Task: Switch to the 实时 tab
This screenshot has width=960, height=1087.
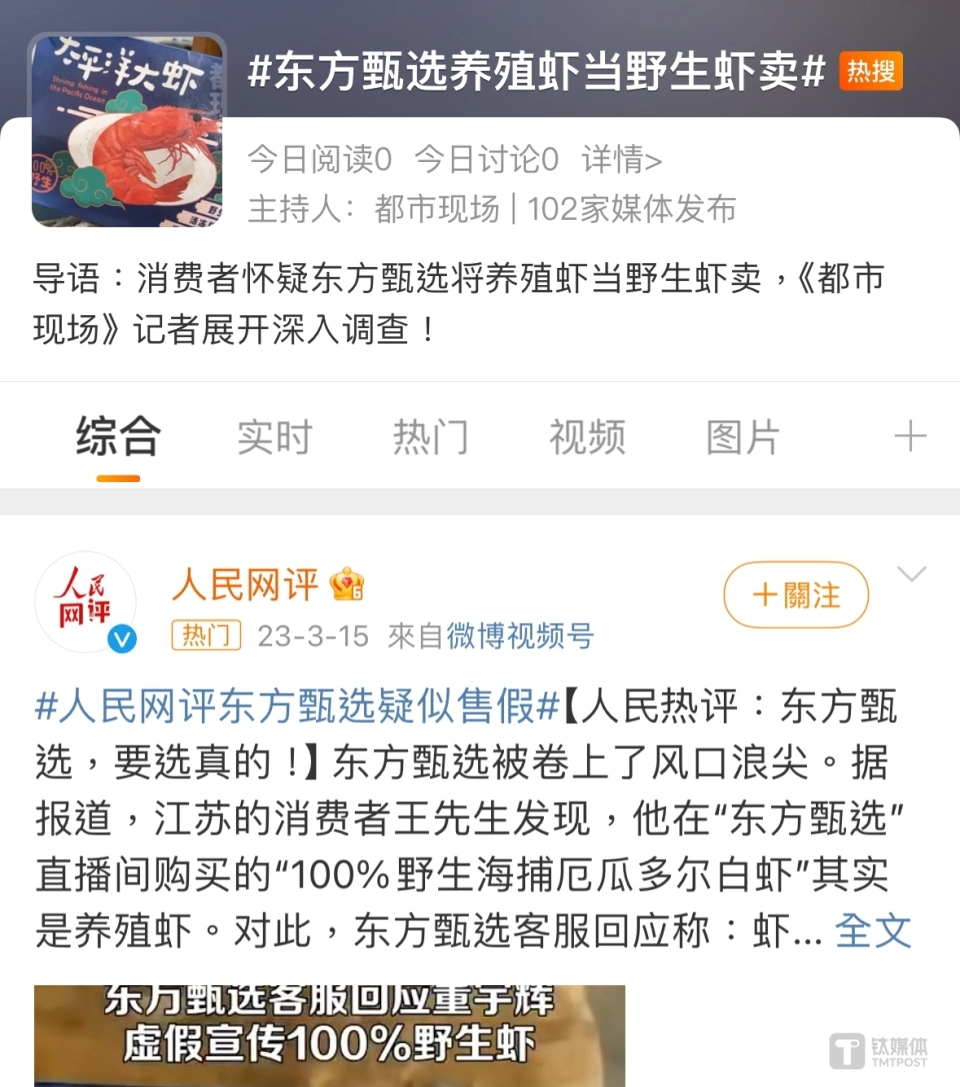Action: (x=274, y=438)
